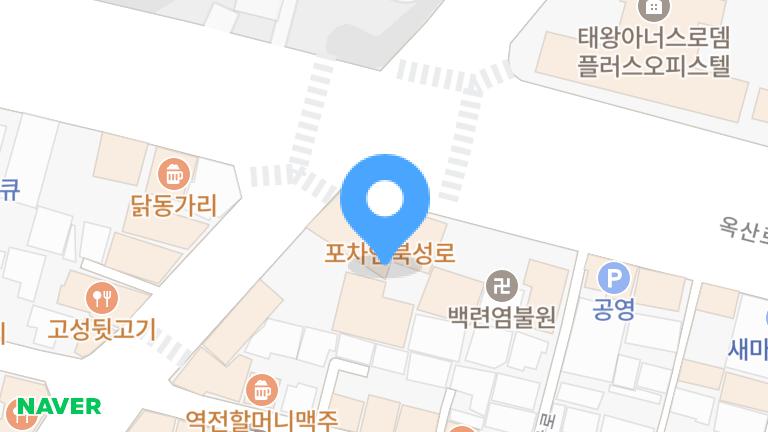Viewport: 768px width, 432px height.
Task: Tap the 공영 parking lot marker
Action: tap(612, 277)
